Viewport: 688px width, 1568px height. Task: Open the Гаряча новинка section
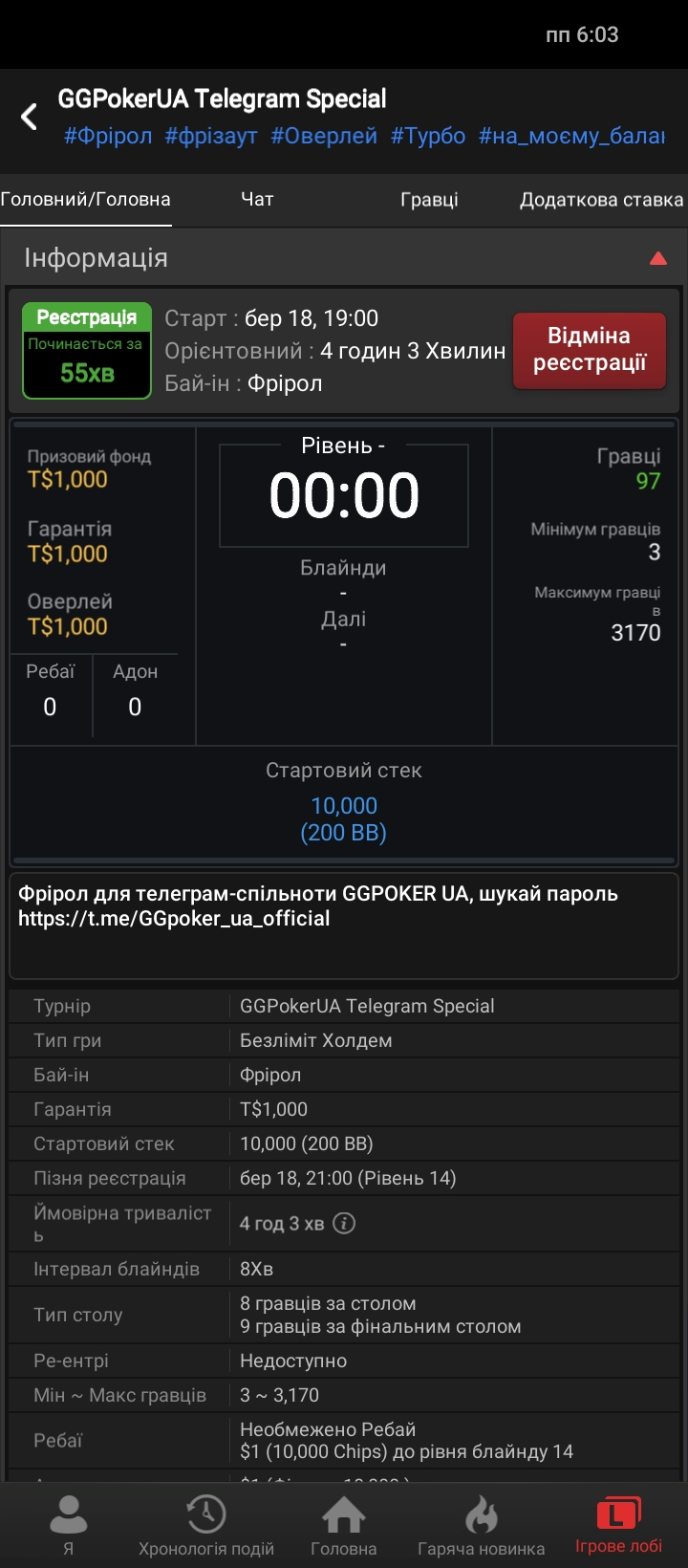click(x=481, y=1525)
